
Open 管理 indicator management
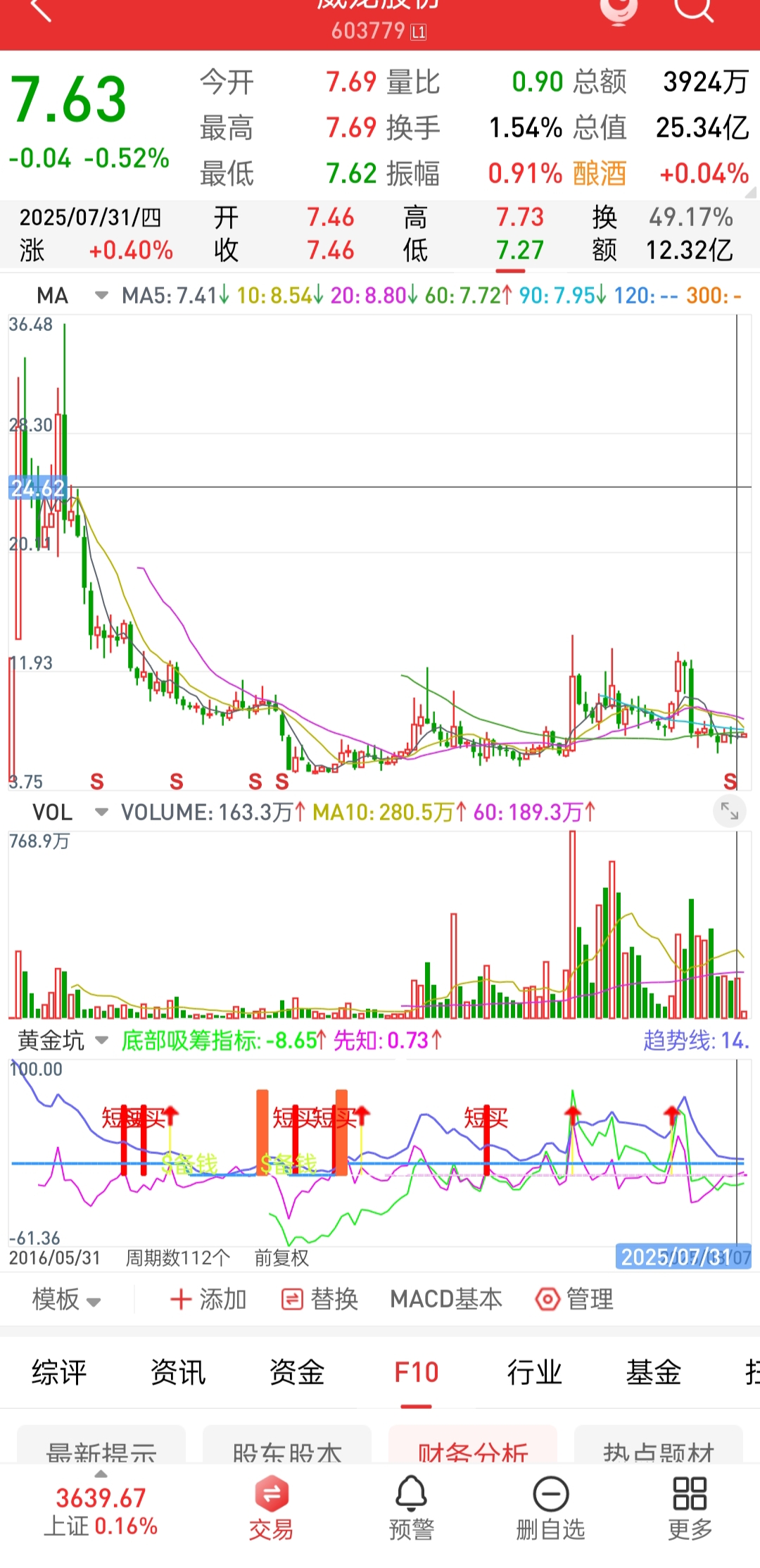[x=575, y=1299]
